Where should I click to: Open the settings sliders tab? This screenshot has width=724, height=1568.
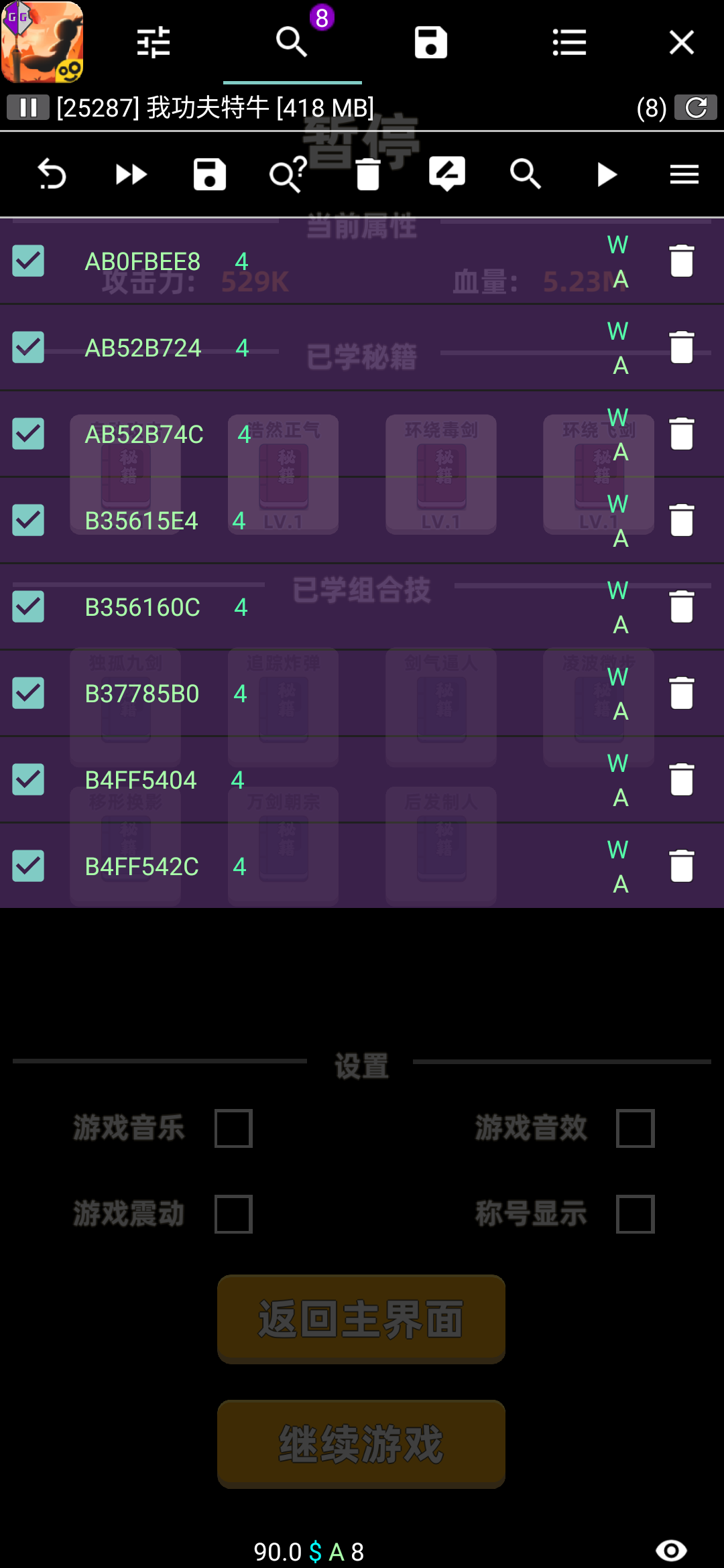[154, 43]
